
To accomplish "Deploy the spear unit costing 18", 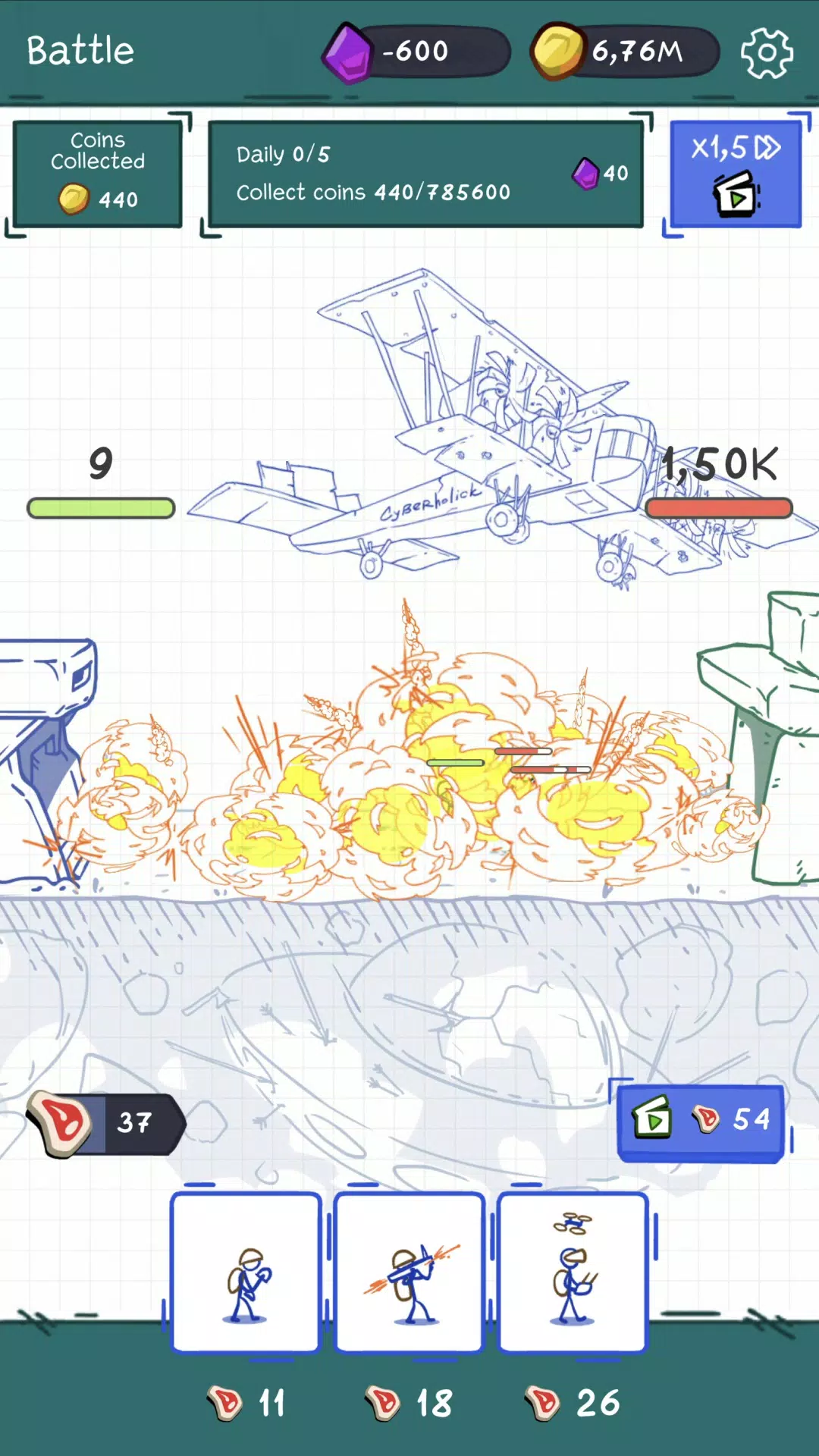I will [x=409, y=1272].
